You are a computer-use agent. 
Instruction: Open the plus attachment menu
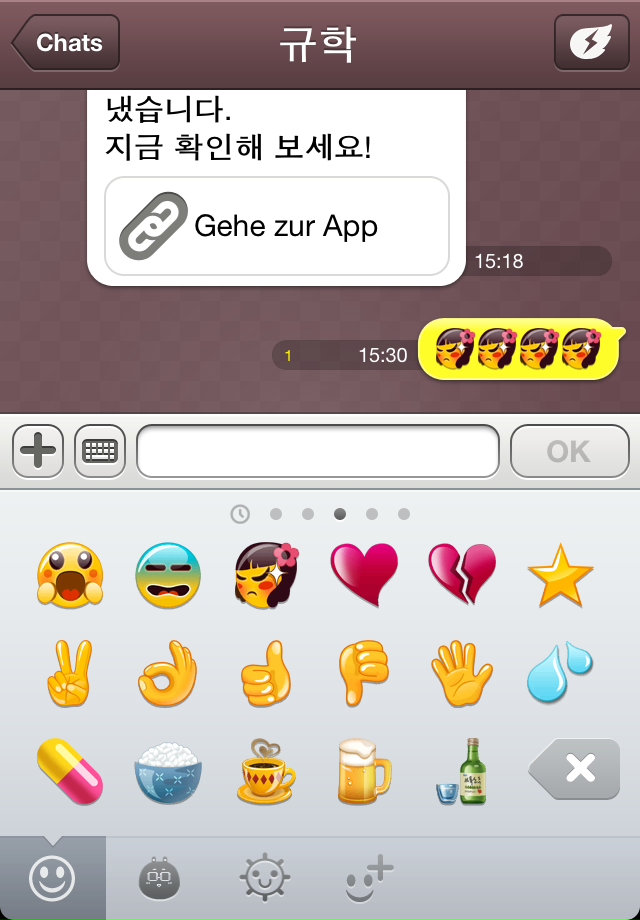(x=38, y=451)
